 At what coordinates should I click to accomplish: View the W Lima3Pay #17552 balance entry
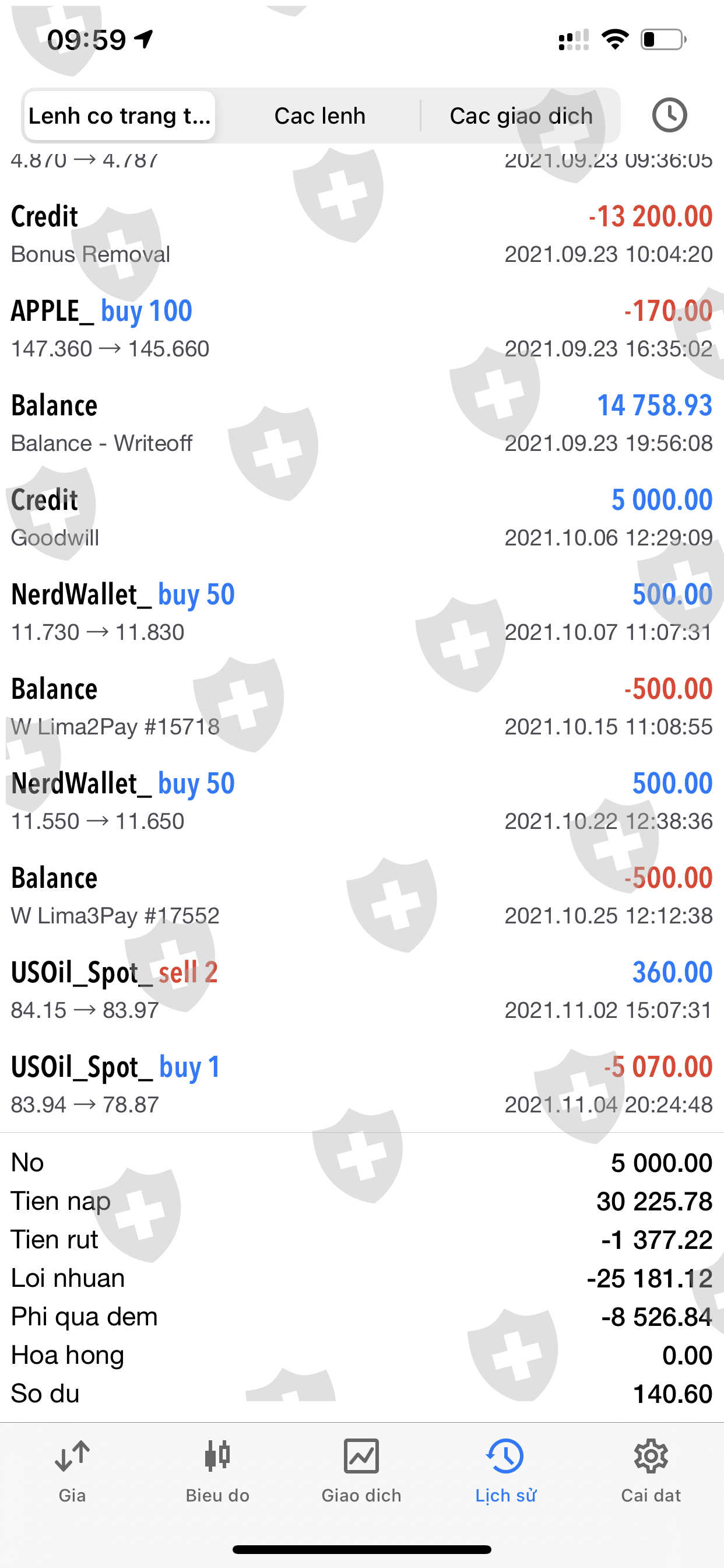click(361, 896)
